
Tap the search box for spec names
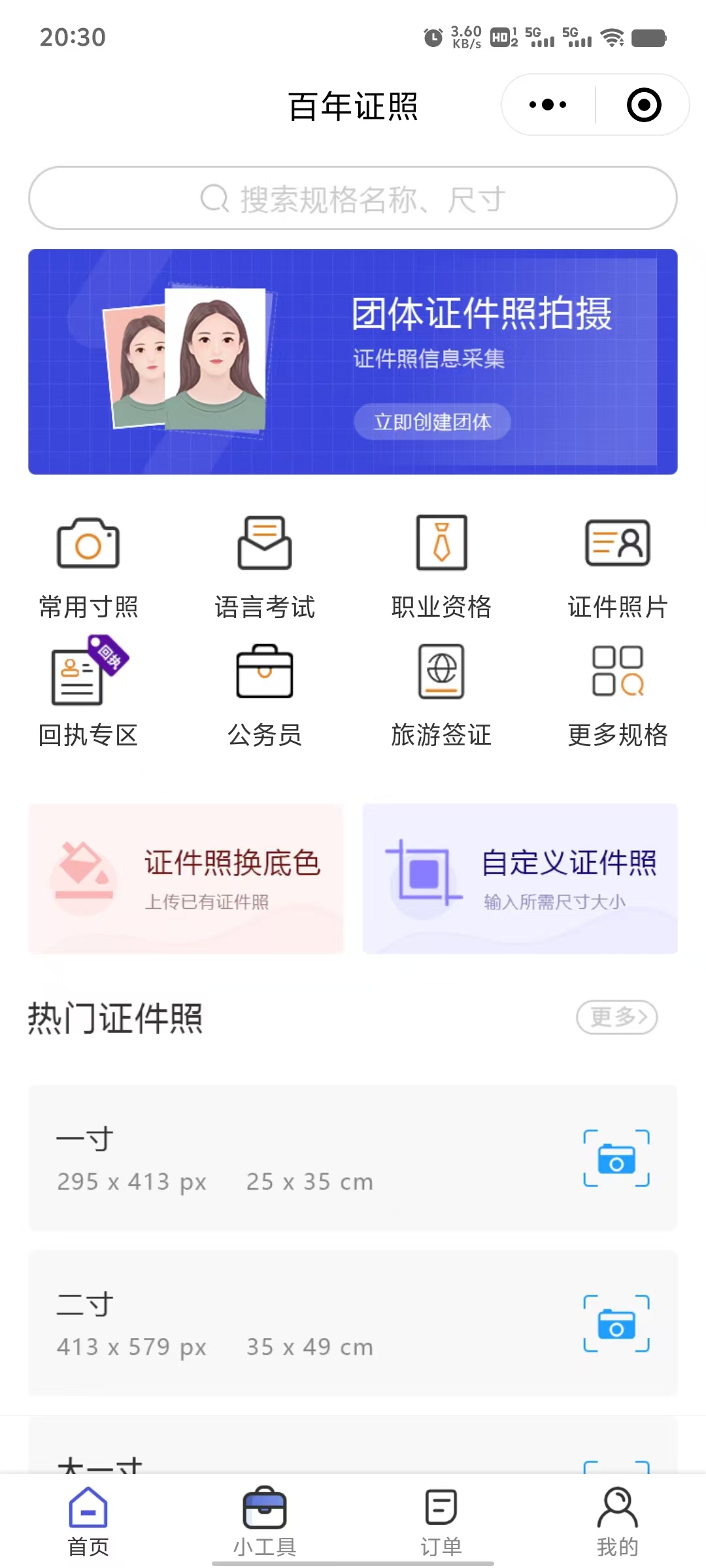tap(353, 198)
